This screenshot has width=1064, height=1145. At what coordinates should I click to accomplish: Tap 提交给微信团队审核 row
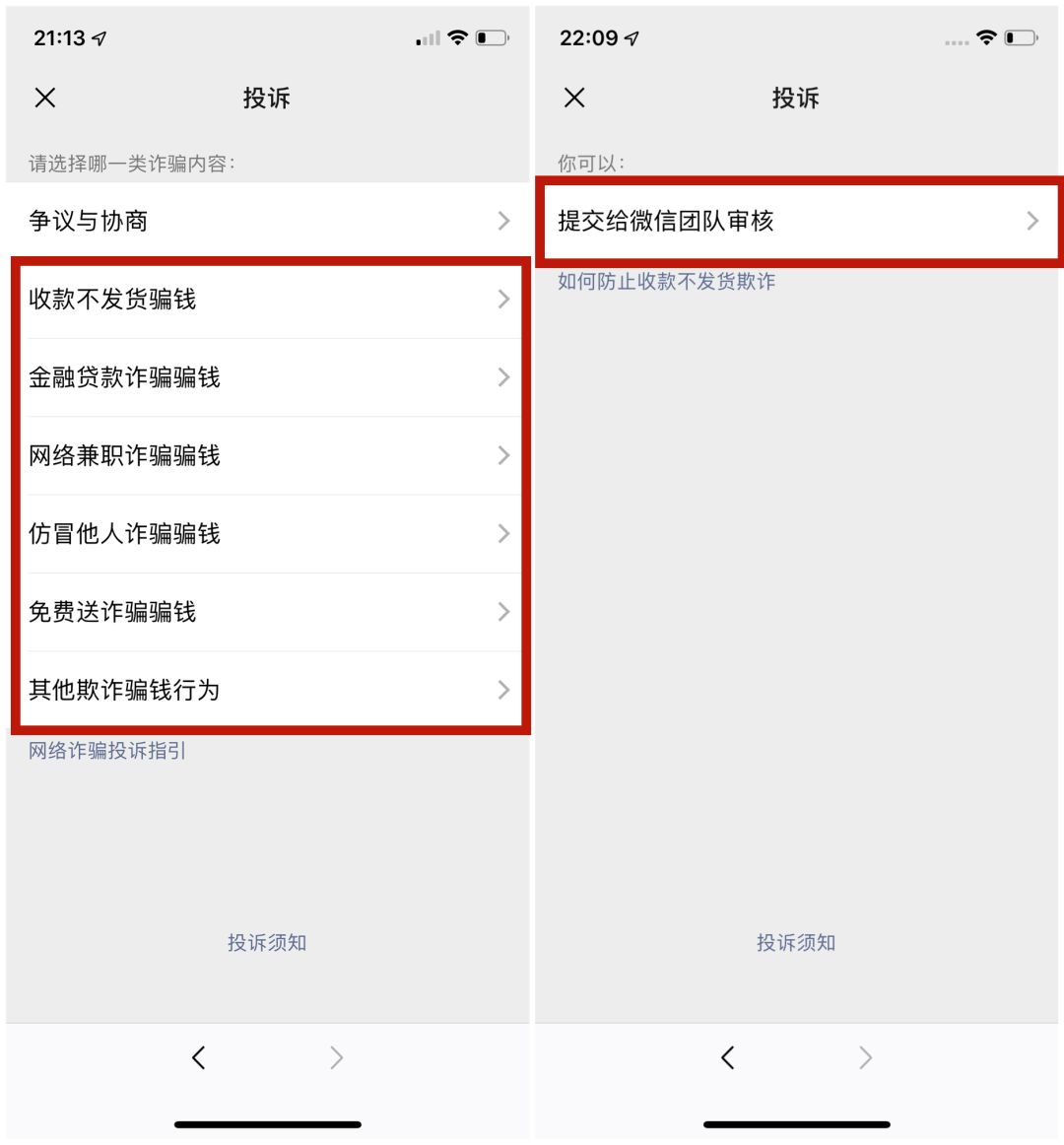[797, 221]
